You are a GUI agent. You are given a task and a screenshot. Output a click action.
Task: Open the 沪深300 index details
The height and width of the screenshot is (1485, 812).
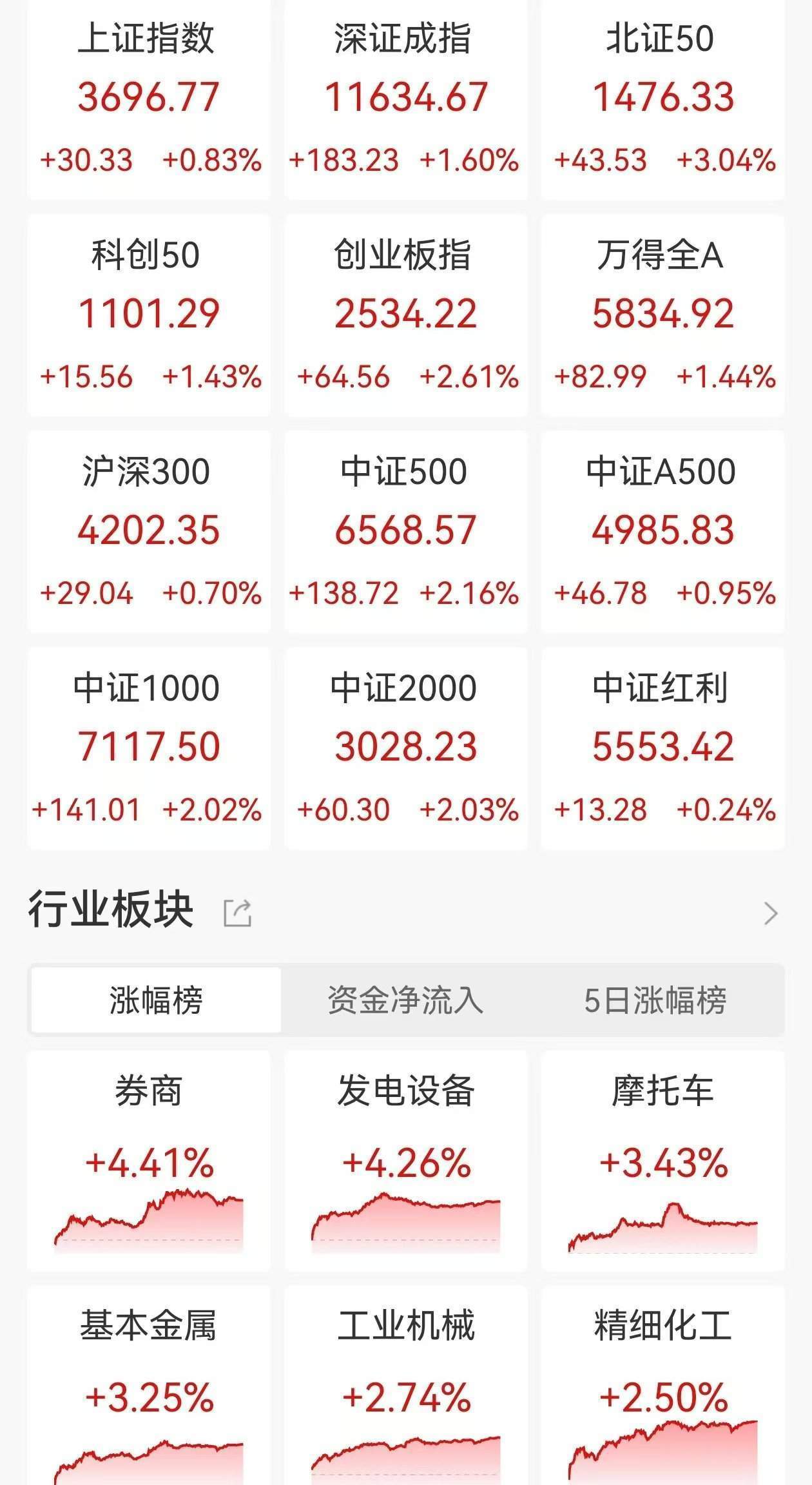point(150,532)
